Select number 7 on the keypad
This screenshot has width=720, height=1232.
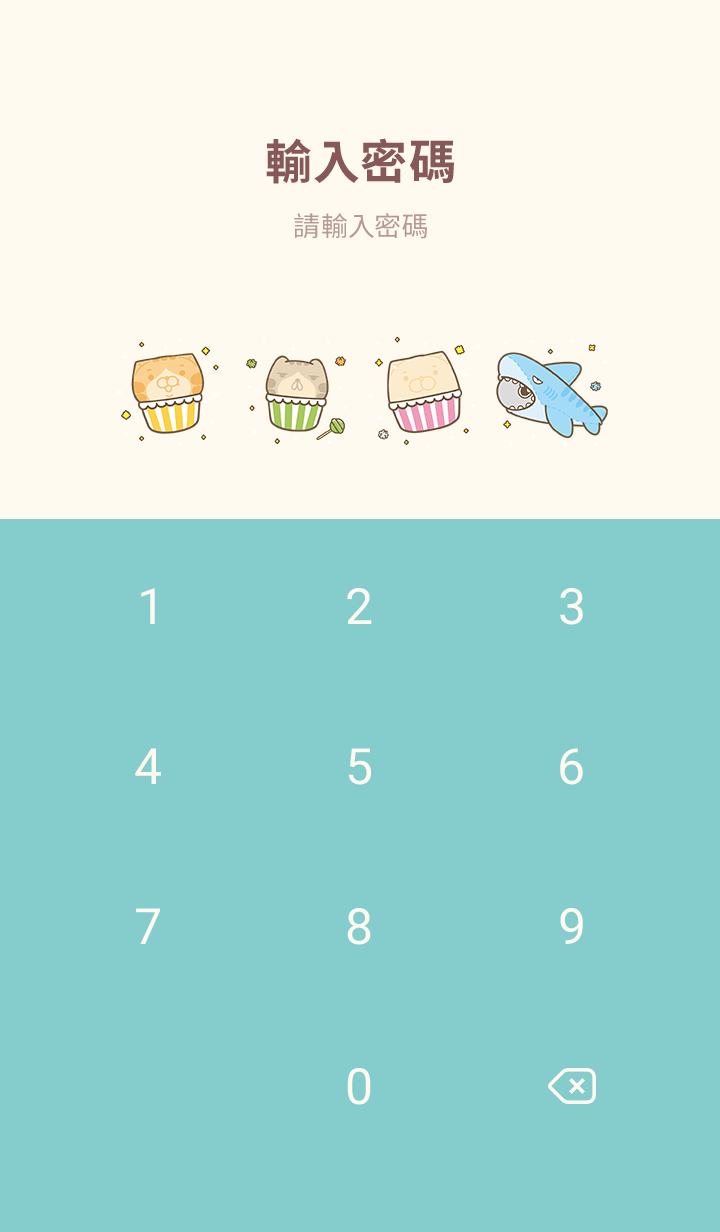click(x=148, y=927)
